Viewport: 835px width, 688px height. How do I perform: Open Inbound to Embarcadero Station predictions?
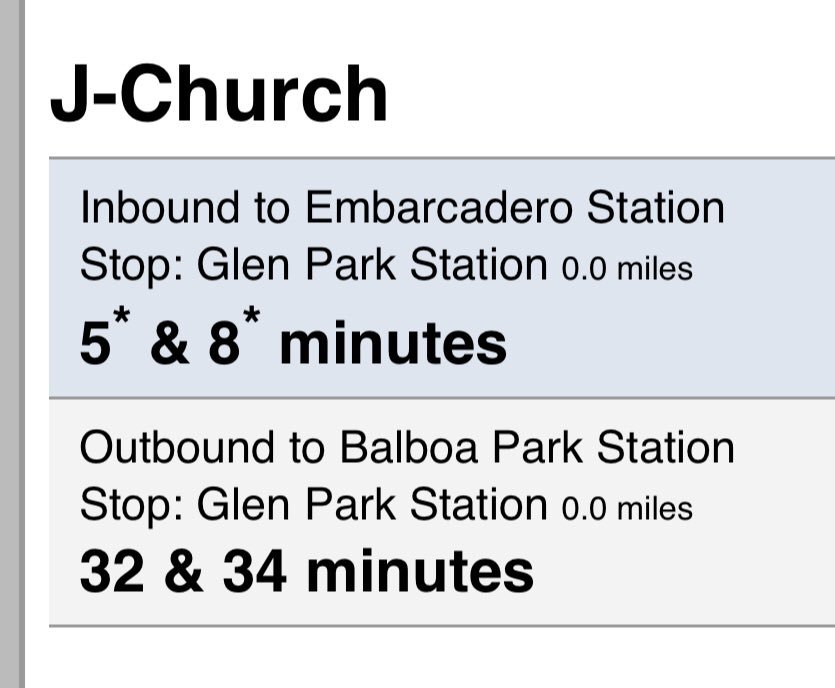tap(442, 278)
